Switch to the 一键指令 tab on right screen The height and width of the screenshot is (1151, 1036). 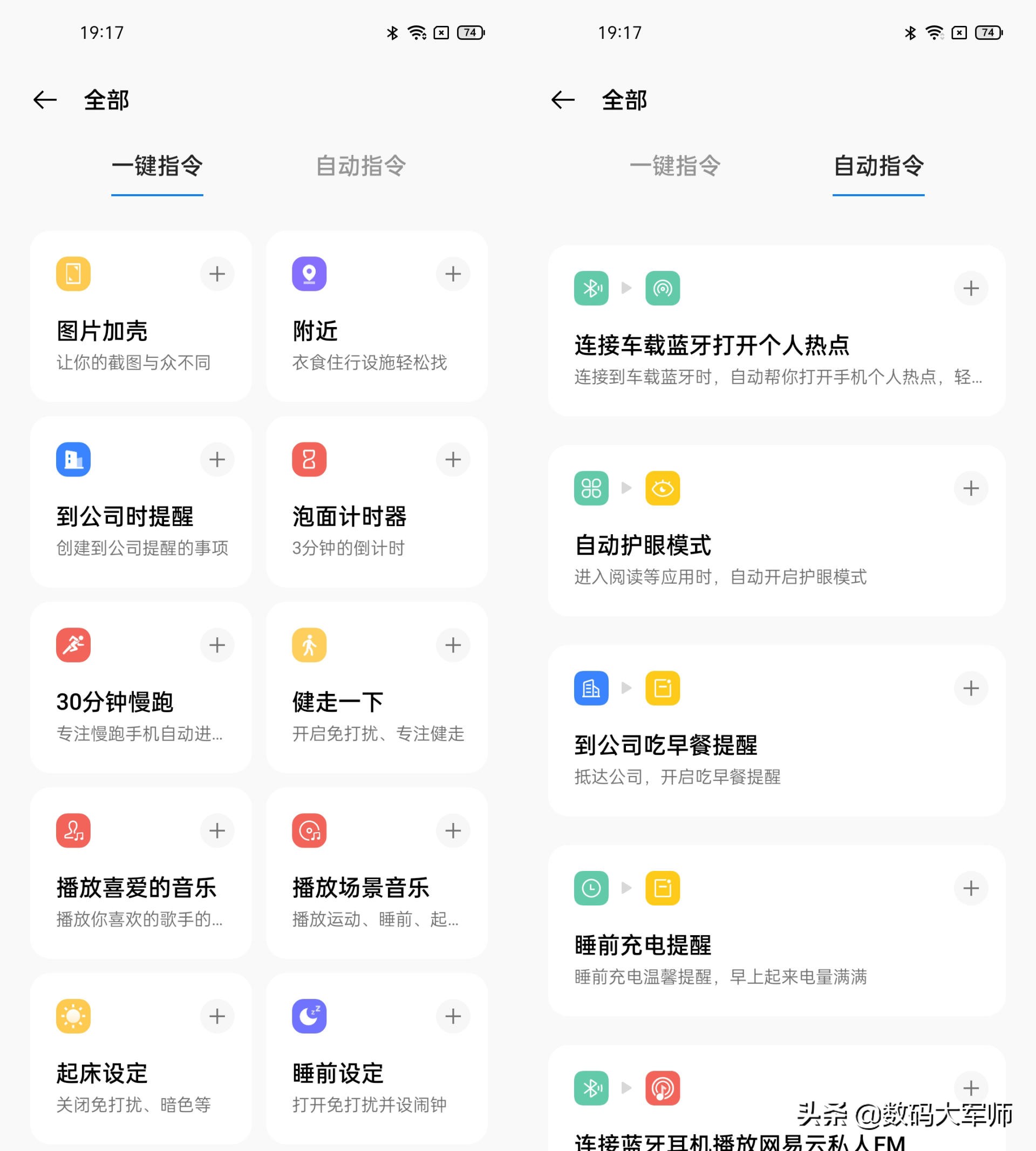675,166
